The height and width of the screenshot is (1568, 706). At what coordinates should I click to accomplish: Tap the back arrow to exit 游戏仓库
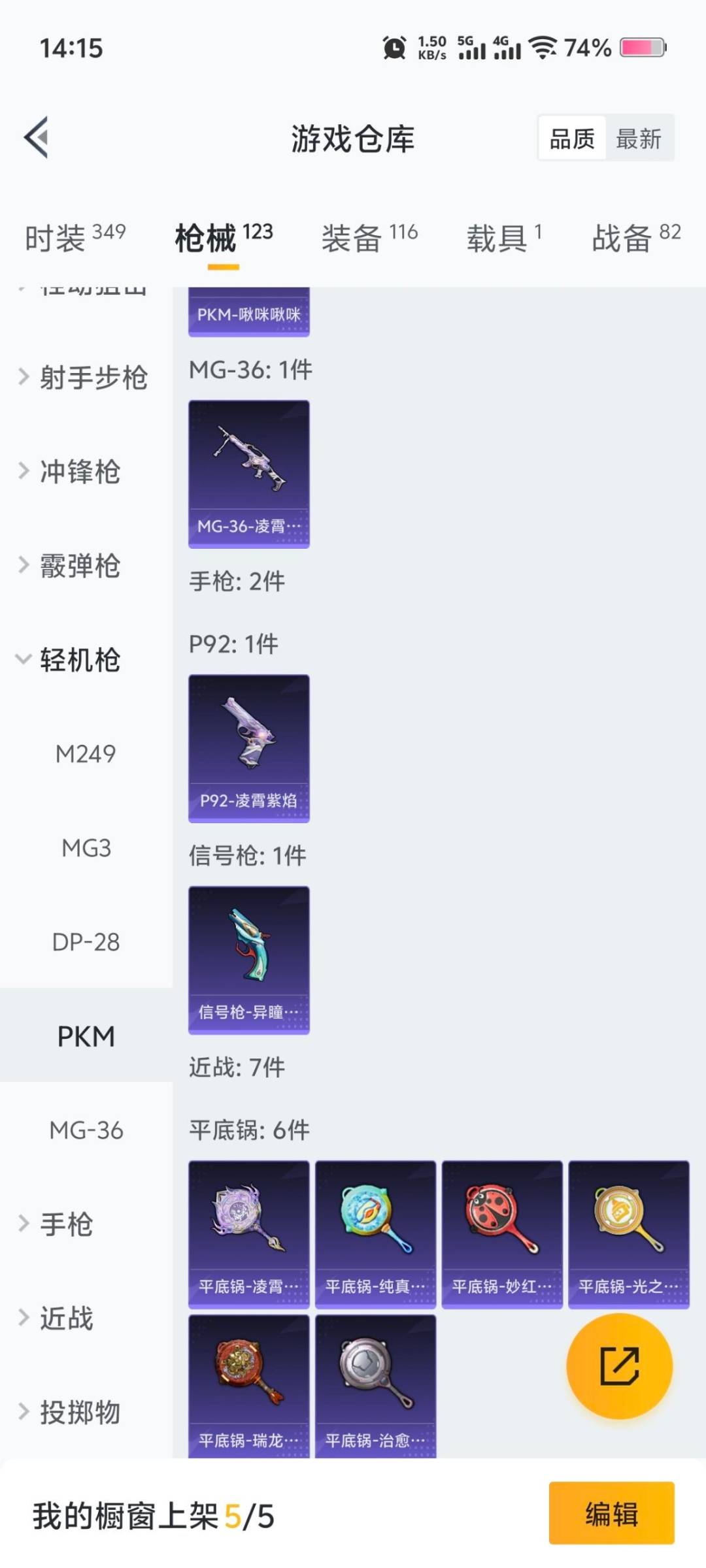pos(36,138)
